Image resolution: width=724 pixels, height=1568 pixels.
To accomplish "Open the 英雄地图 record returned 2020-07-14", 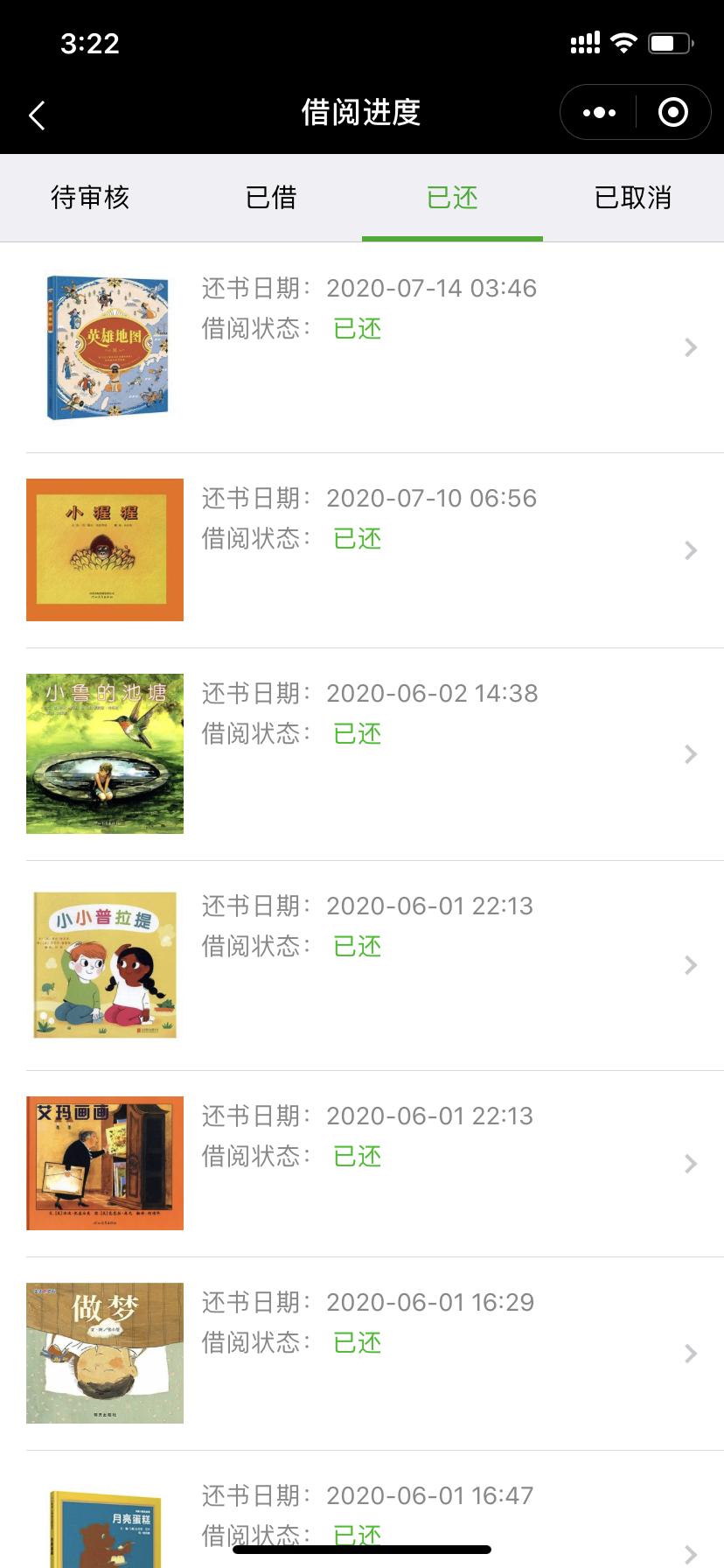I will pos(362,348).
